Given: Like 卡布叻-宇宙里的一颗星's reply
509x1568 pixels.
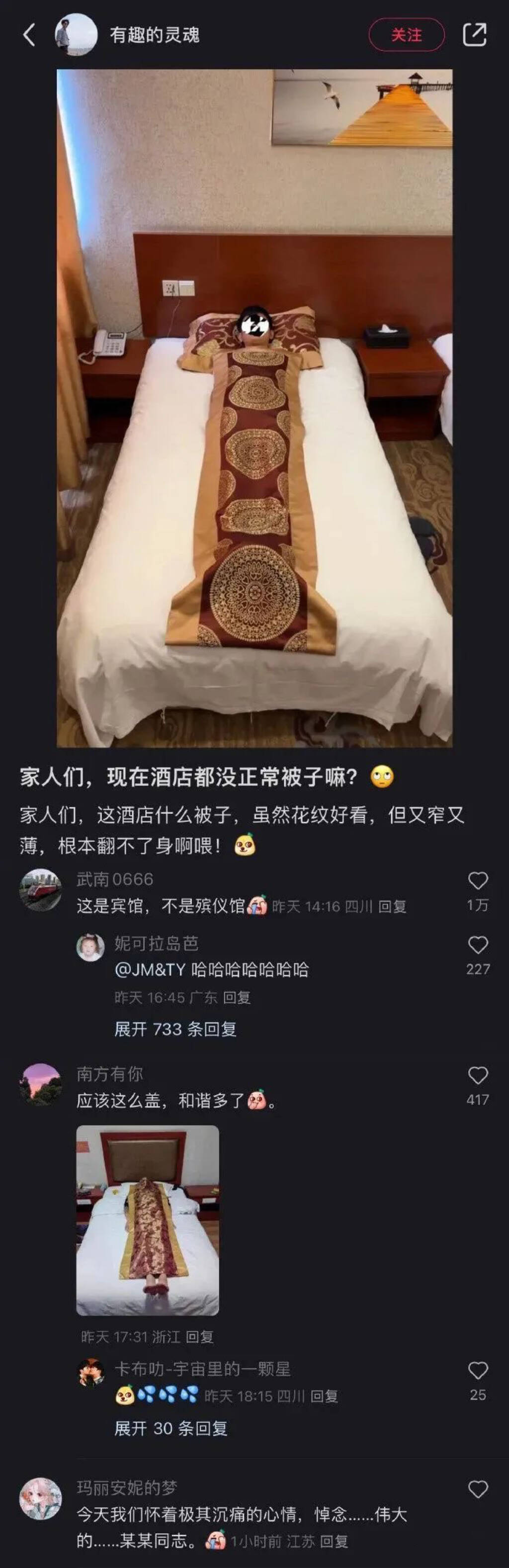Looking at the screenshot, I should 477,1370.
